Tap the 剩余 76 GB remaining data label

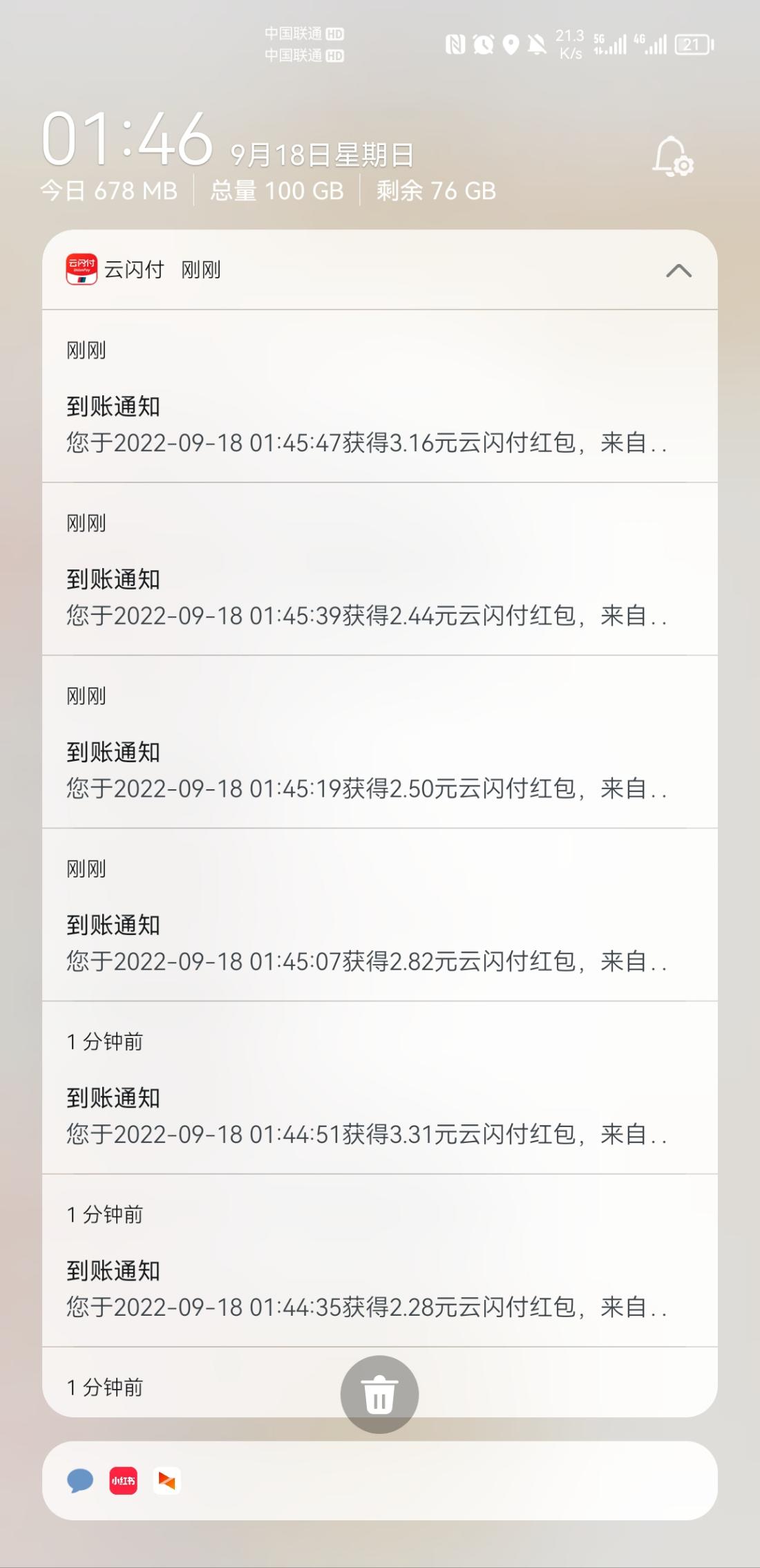pos(435,191)
